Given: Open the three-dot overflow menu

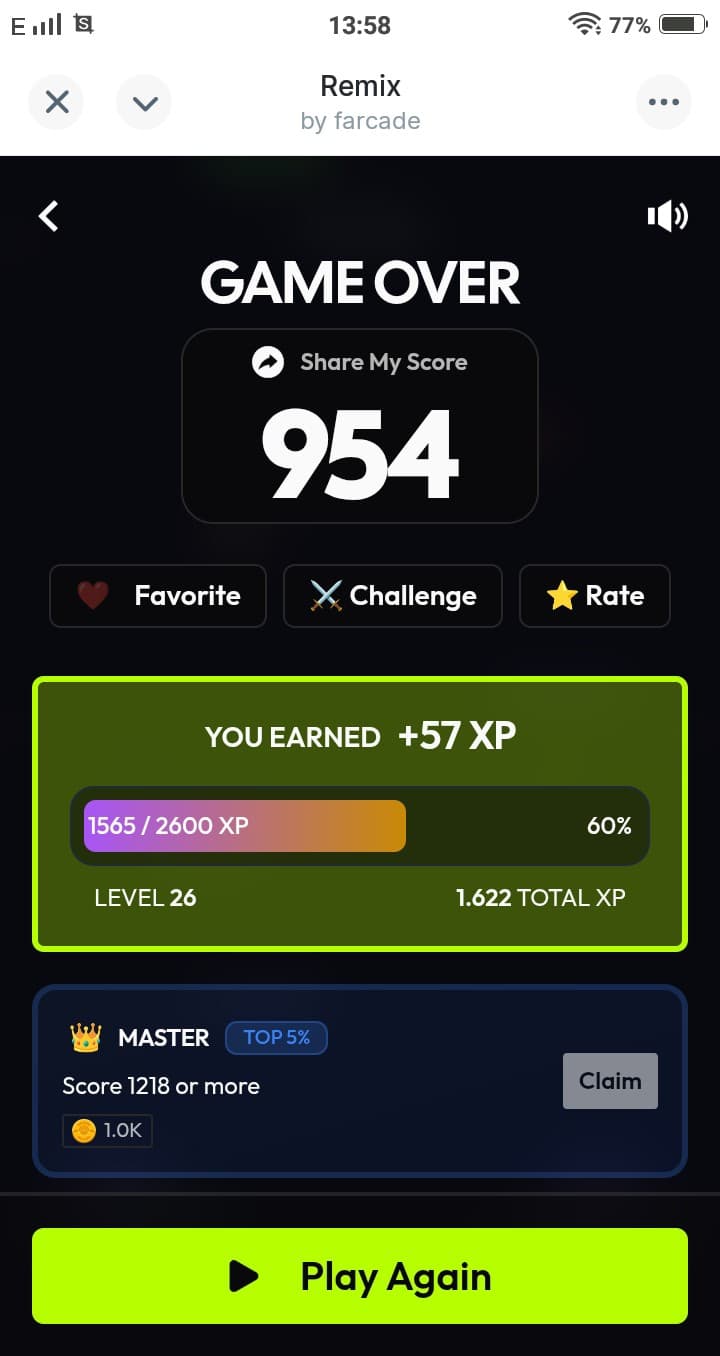Looking at the screenshot, I should [x=663, y=102].
